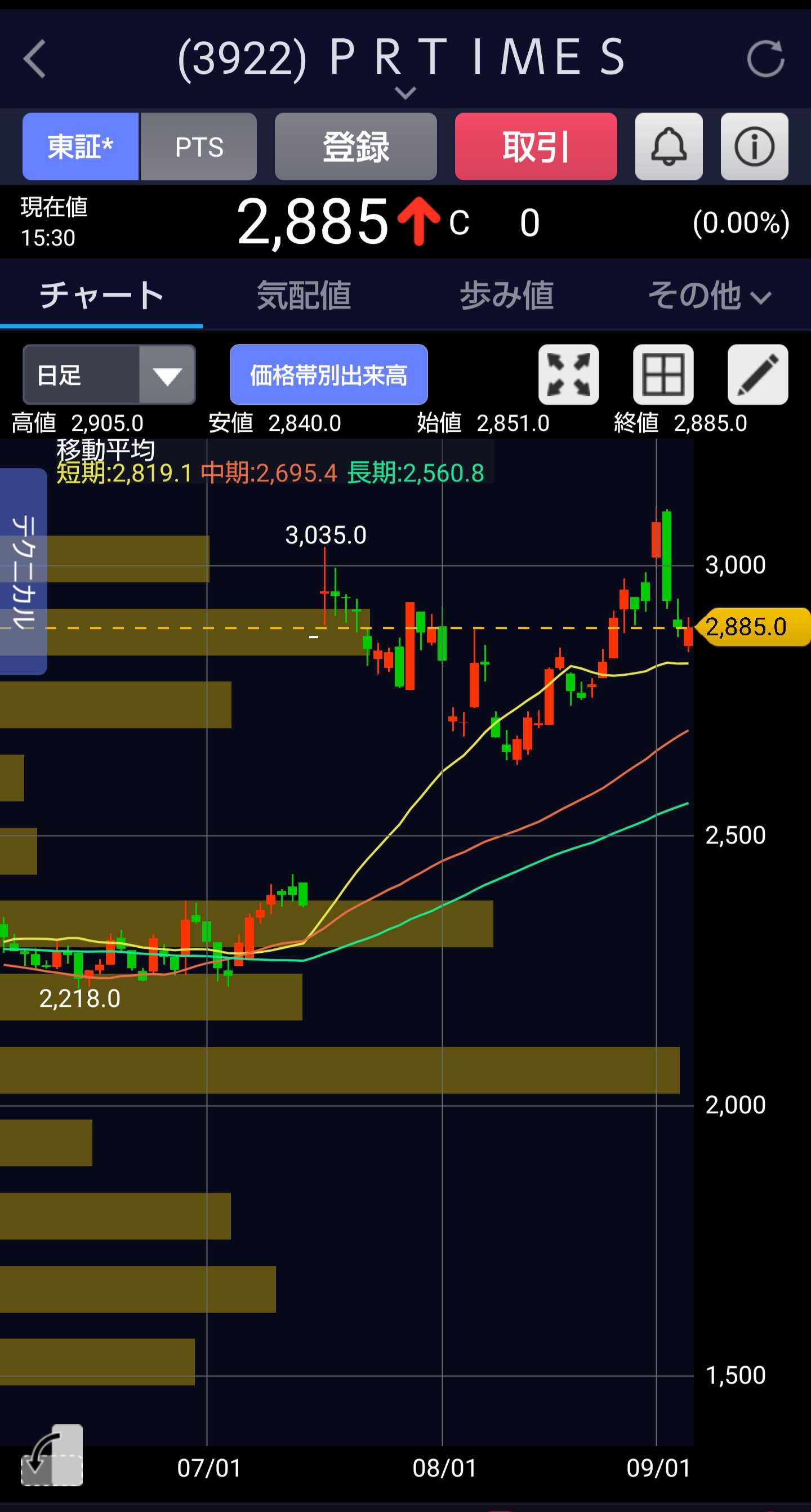Screen dimensions: 811x1512
Task: Select the チャート tab
Action: [101, 295]
